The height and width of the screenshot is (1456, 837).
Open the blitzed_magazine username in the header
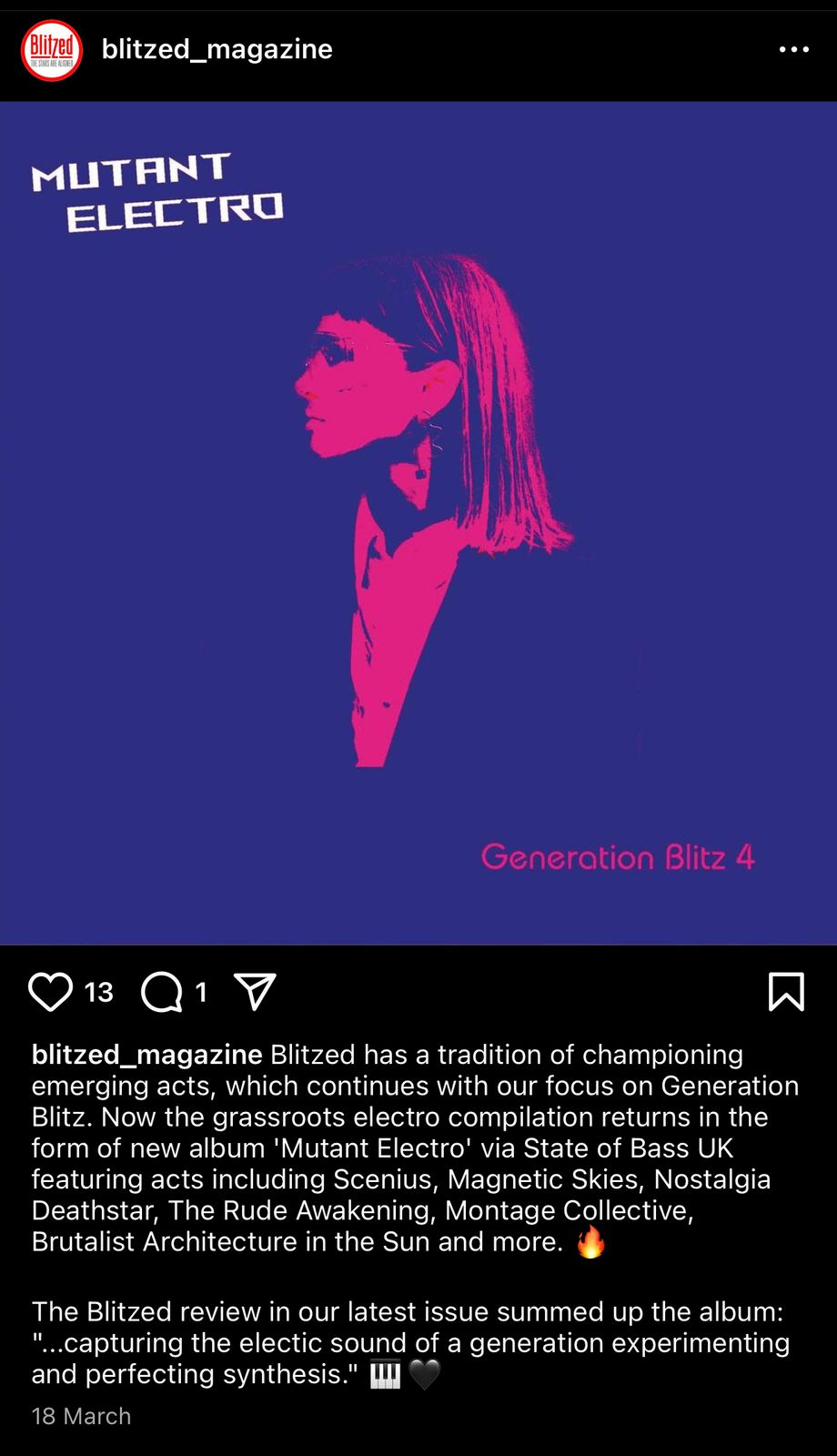217,49
